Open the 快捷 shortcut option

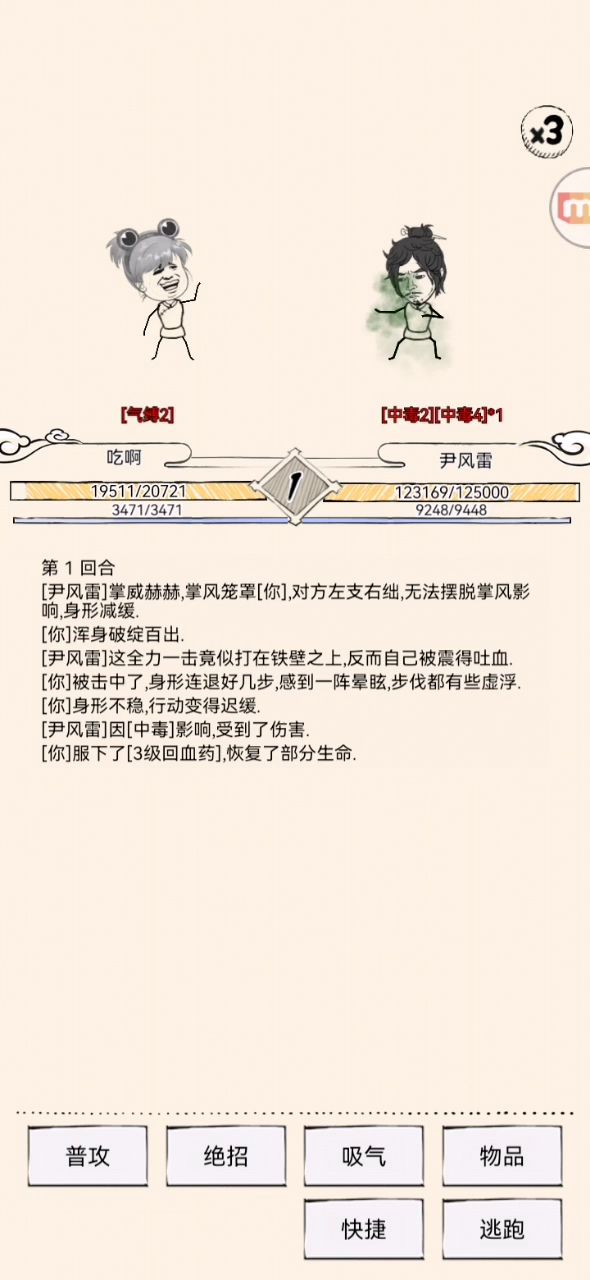[364, 1229]
